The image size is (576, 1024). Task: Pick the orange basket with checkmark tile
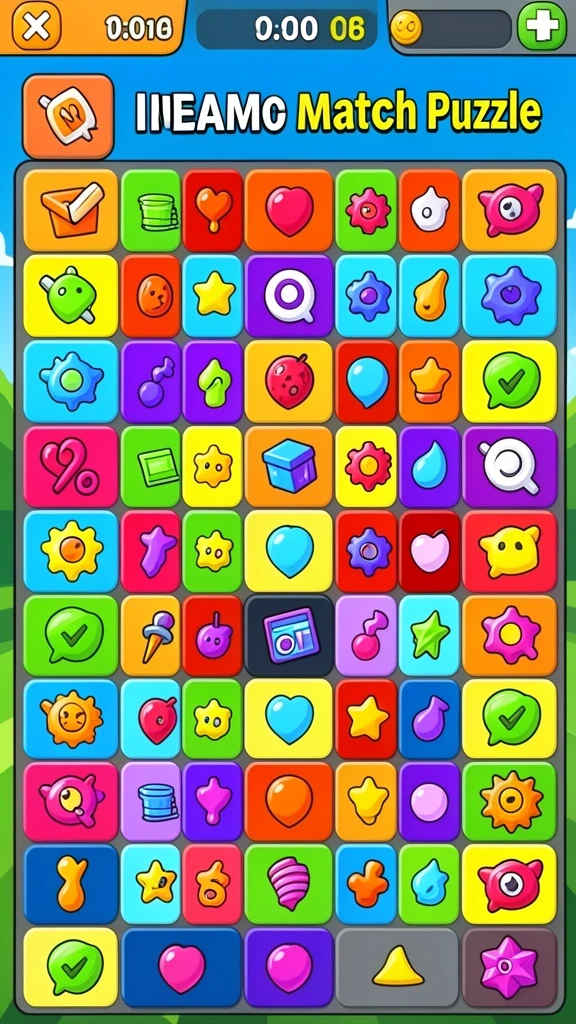coord(71,211)
